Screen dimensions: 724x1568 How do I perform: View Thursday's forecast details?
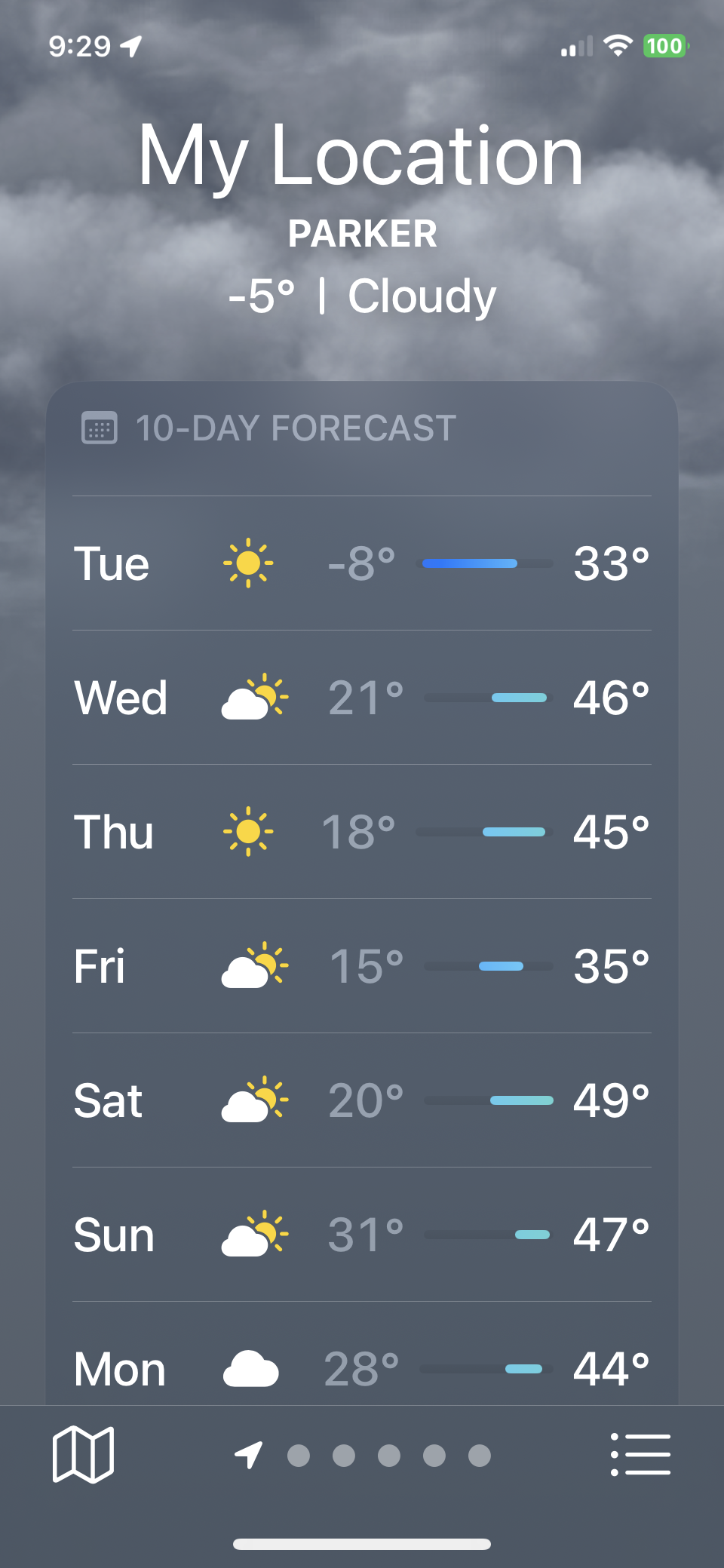pos(362,832)
